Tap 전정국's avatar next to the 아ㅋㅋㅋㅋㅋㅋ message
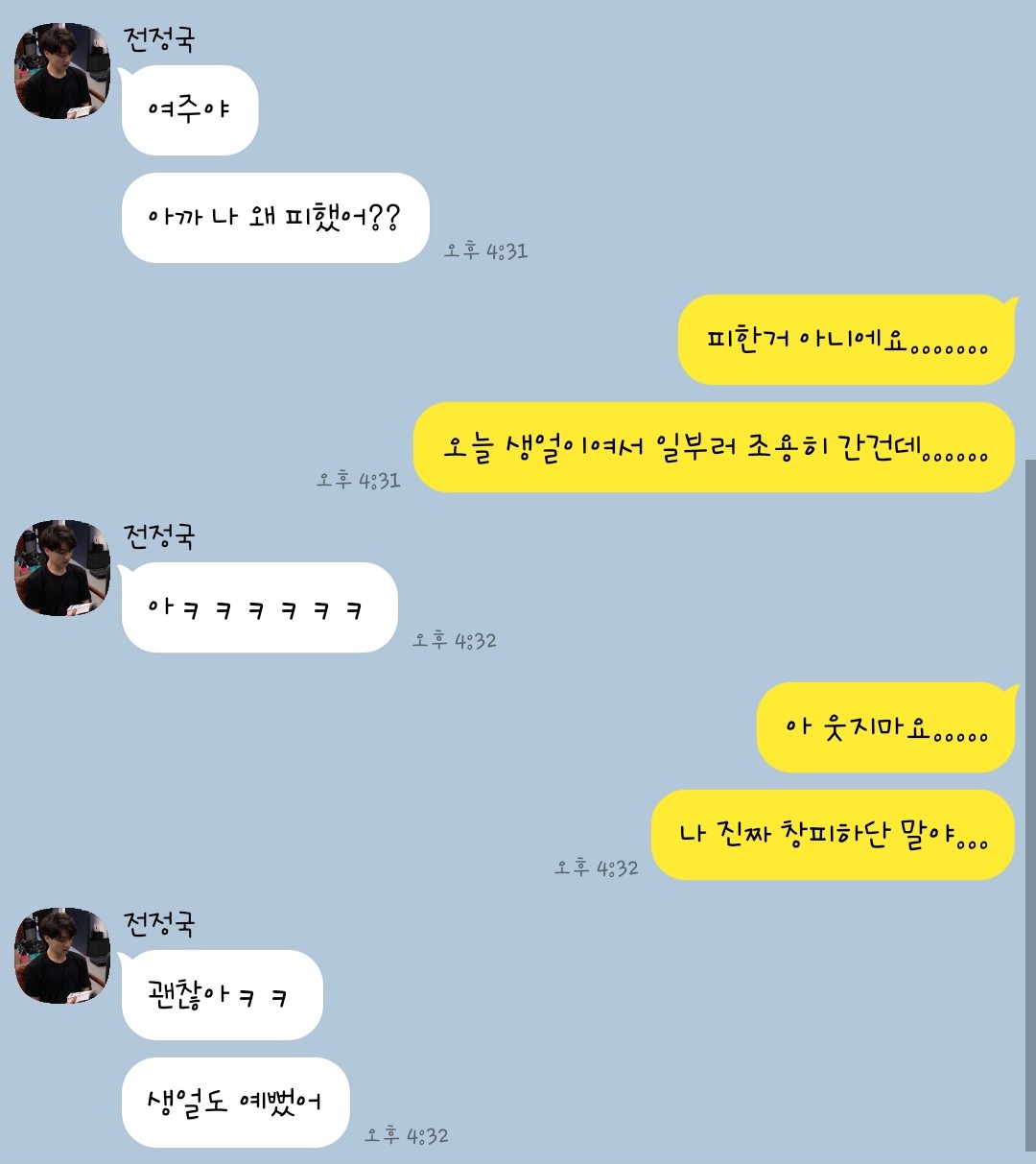 click(x=62, y=568)
